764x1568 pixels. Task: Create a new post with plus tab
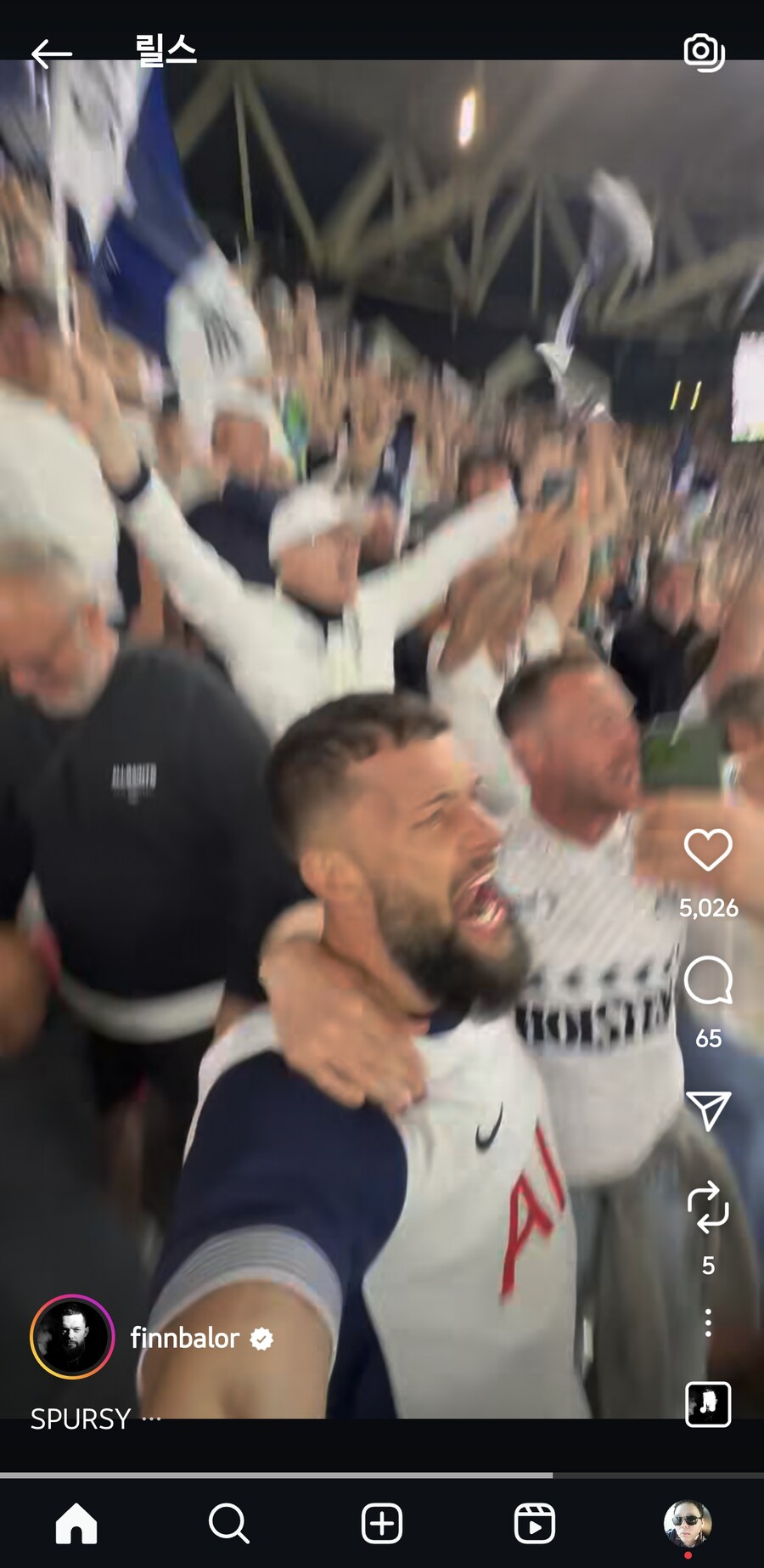click(382, 1523)
